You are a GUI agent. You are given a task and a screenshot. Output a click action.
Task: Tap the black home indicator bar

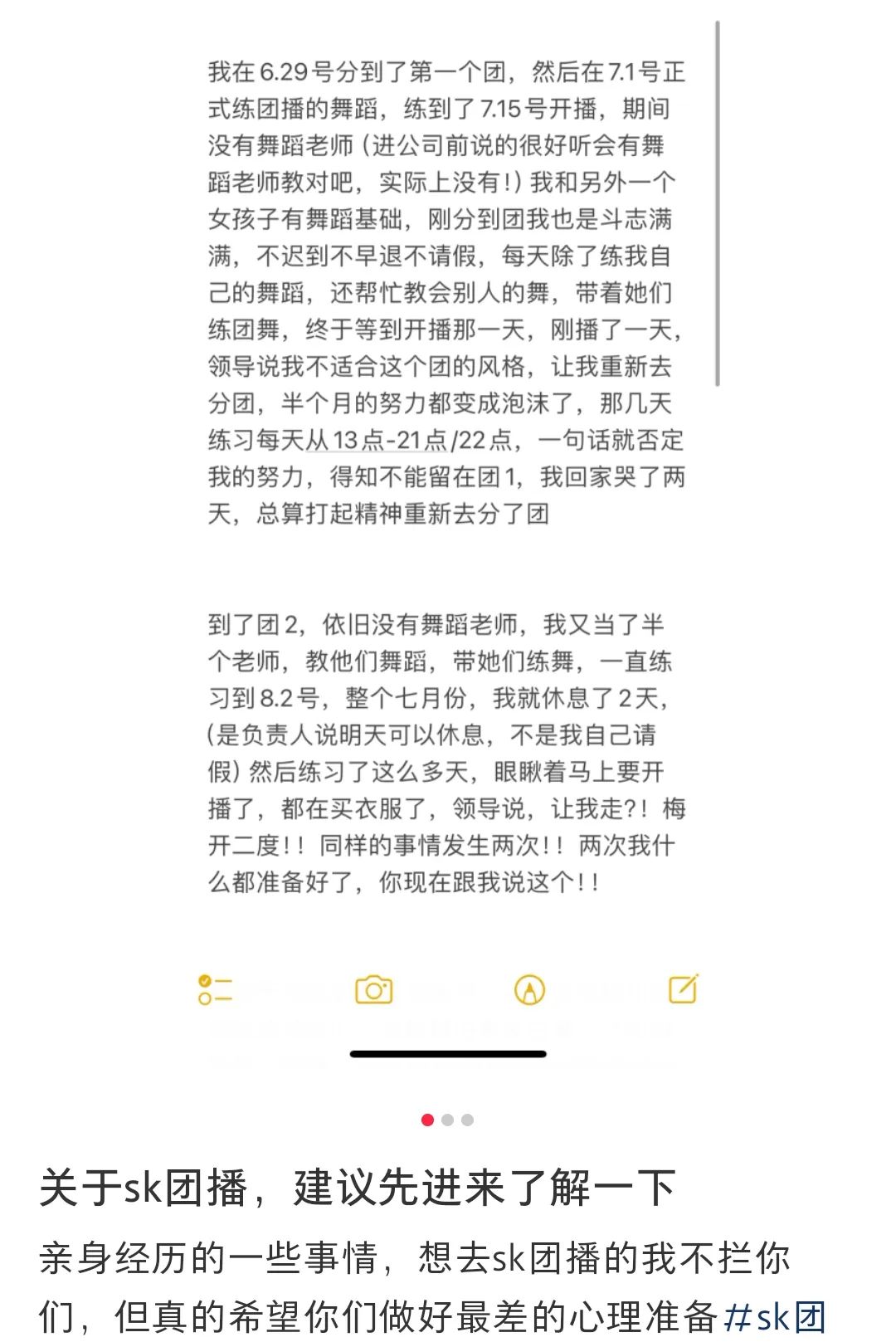[x=448, y=1052]
